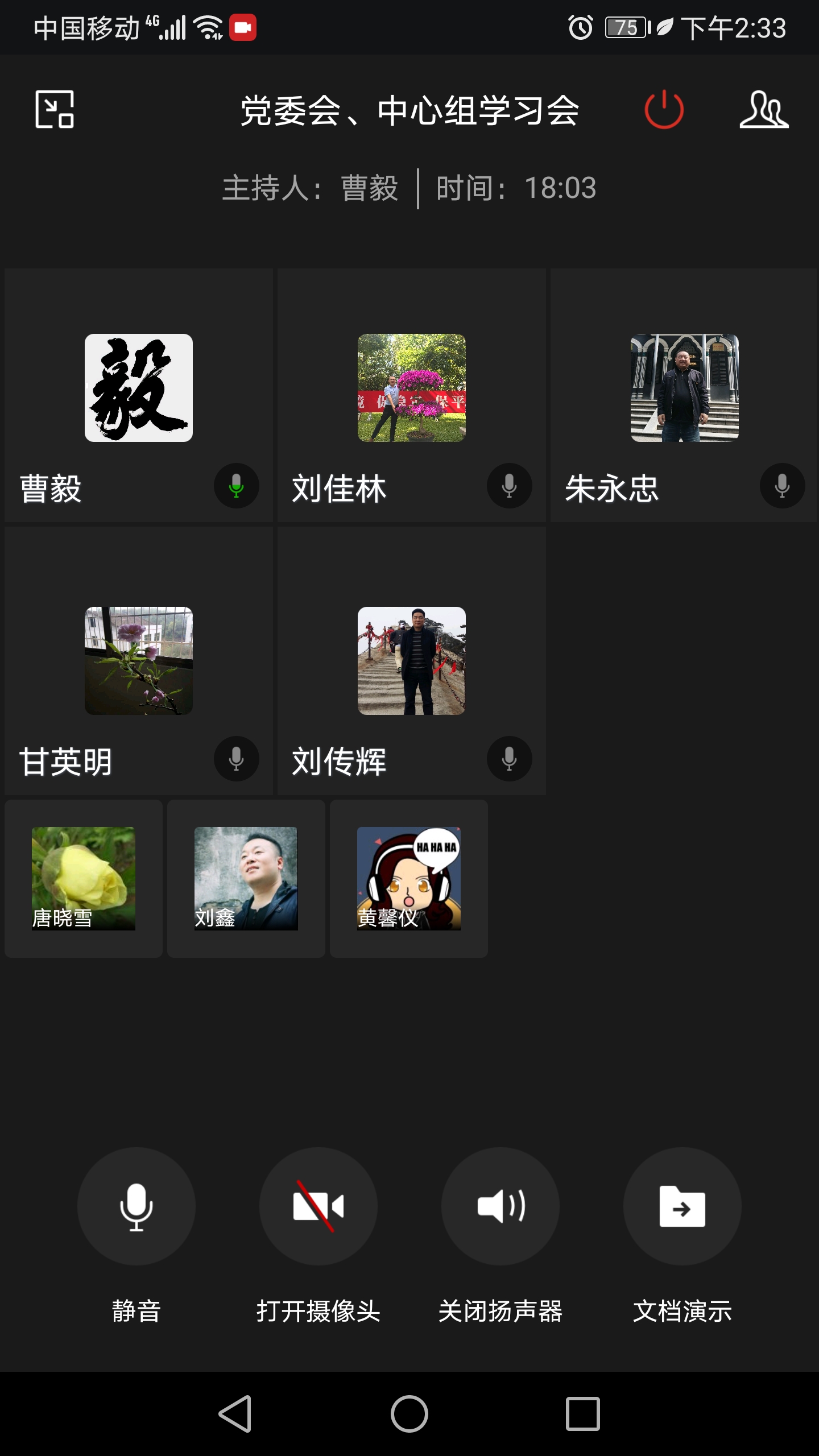Tap 刘佳林's microphone icon
Viewport: 819px width, 1456px height.
coord(509,486)
